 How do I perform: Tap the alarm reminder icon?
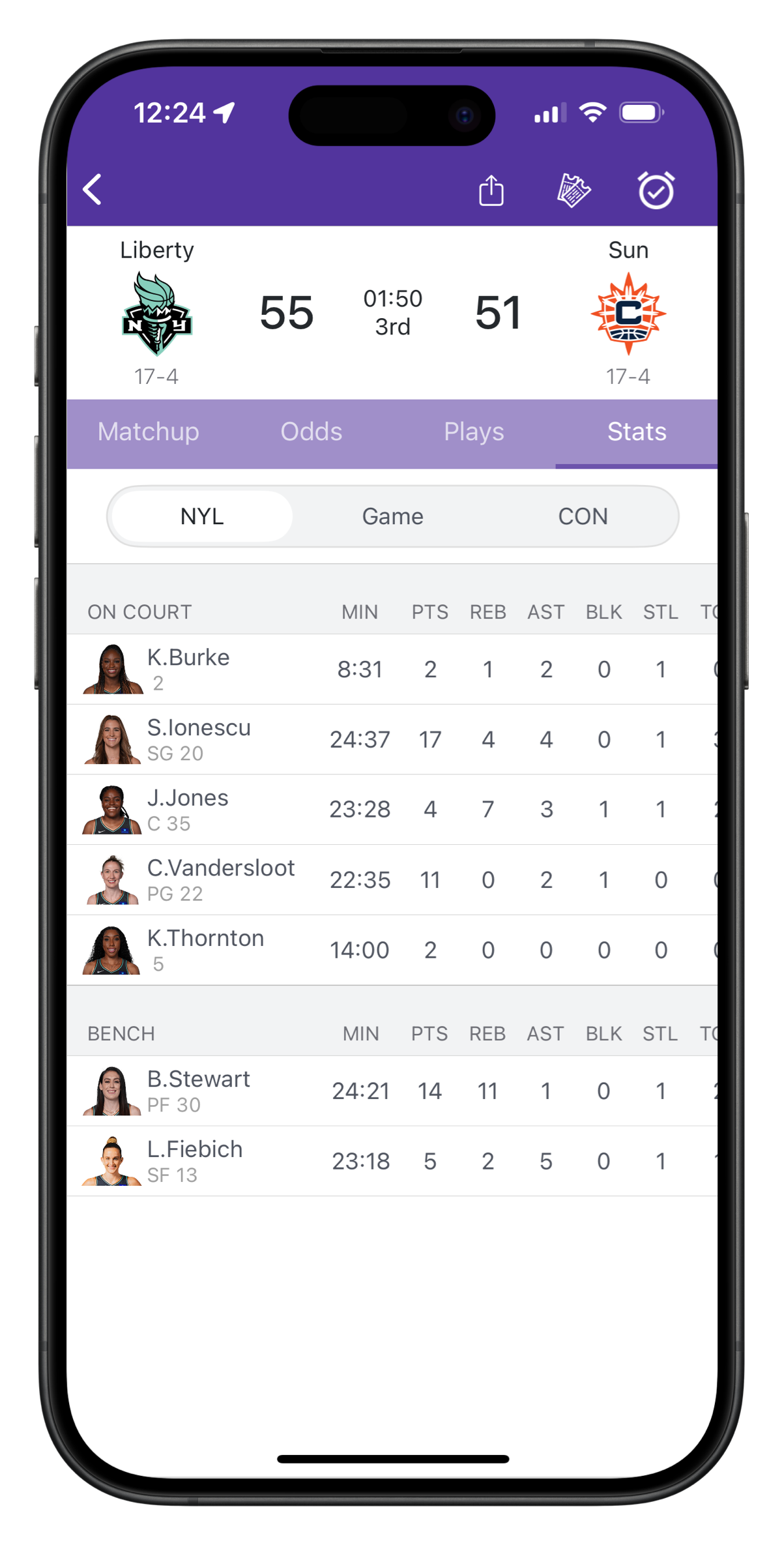tap(656, 190)
